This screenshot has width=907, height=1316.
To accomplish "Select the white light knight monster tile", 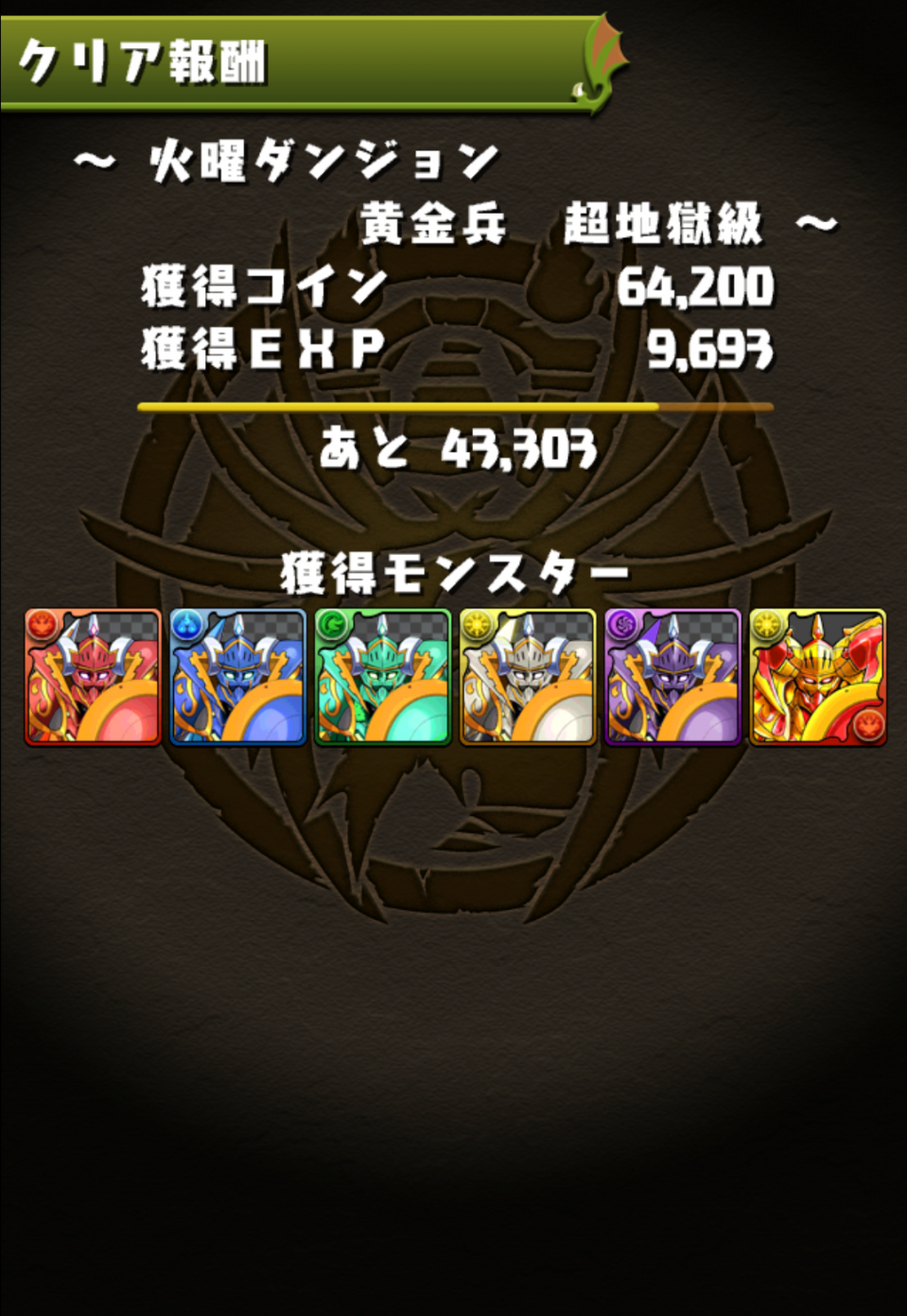I will (527, 677).
